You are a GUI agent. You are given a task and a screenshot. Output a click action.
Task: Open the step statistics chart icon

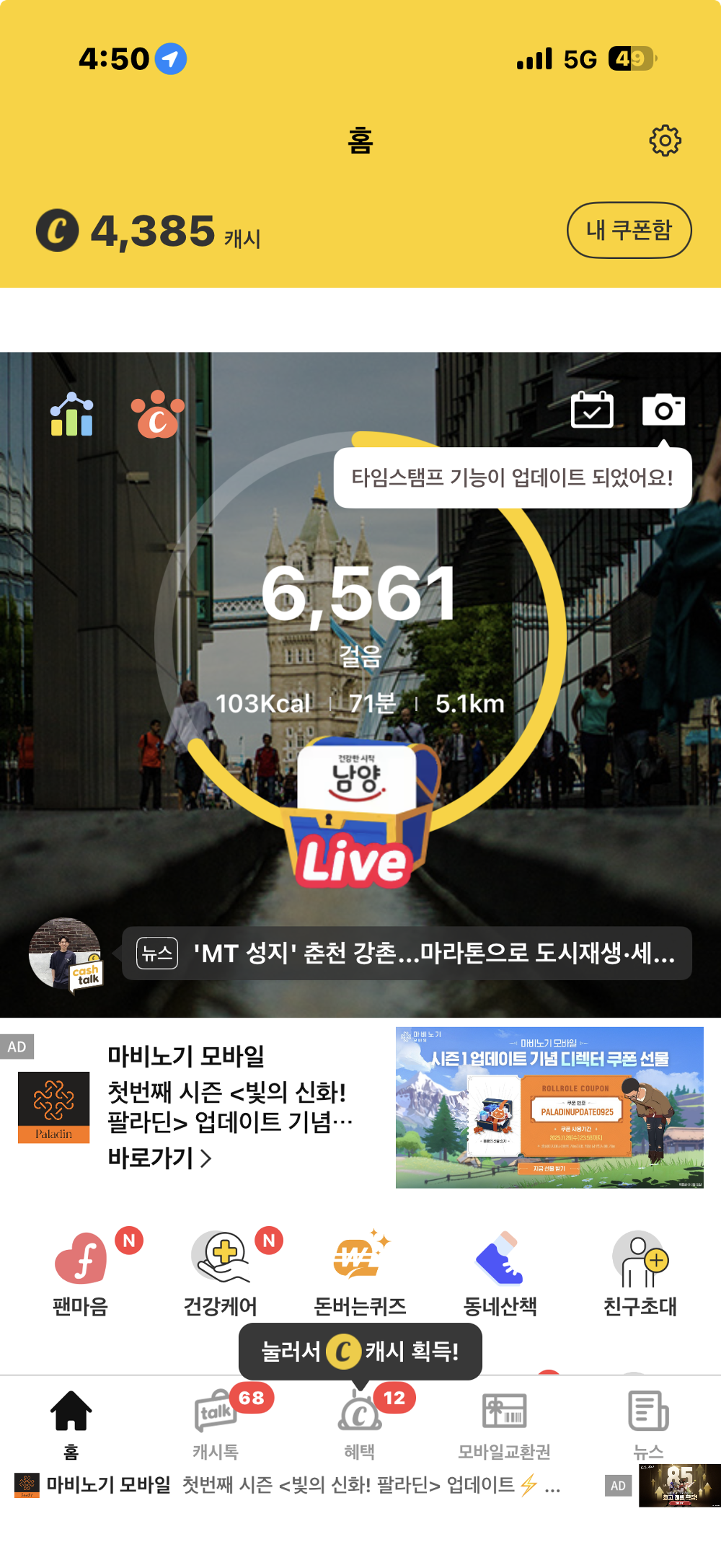(x=71, y=415)
